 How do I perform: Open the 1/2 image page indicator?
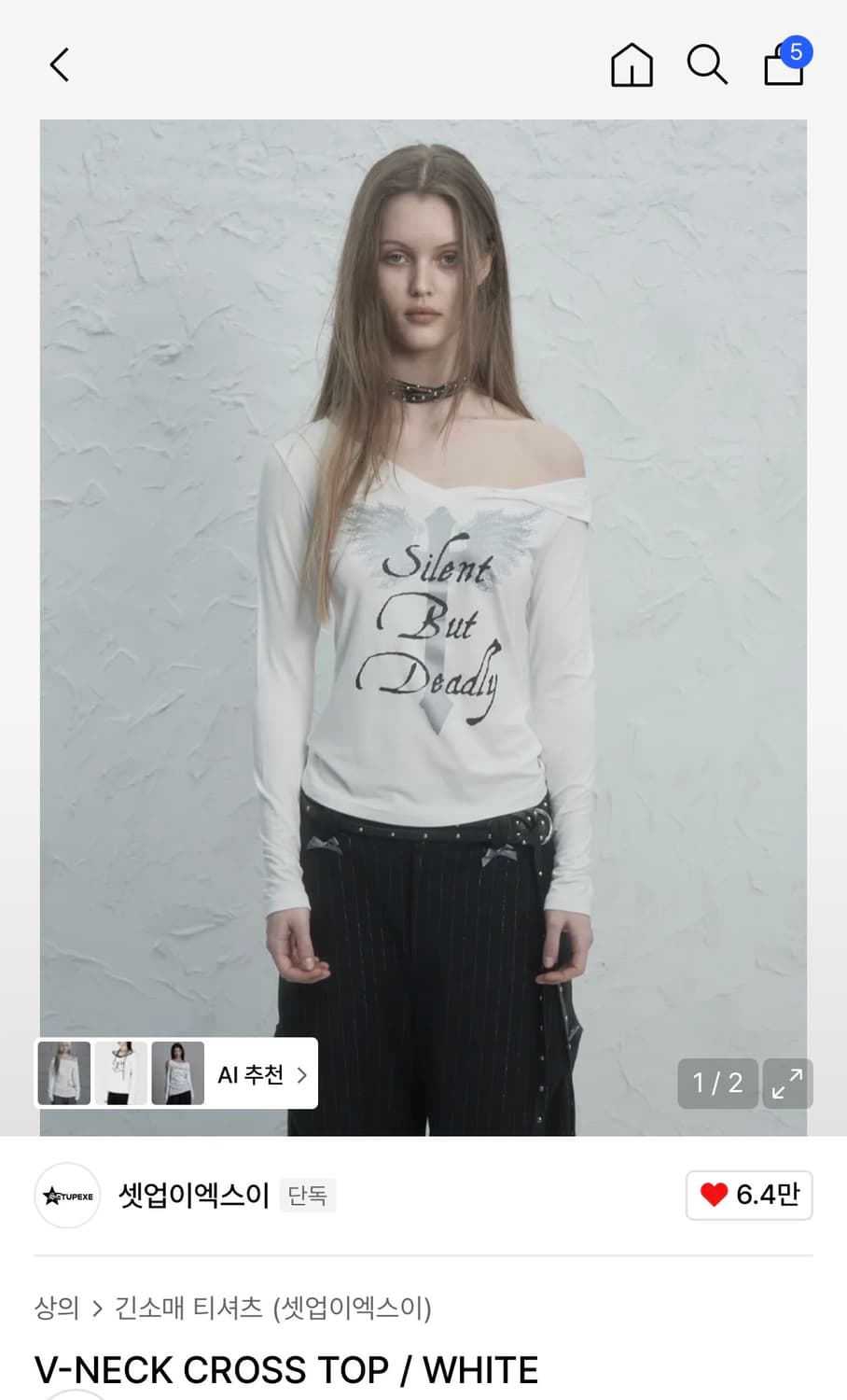(x=717, y=1084)
